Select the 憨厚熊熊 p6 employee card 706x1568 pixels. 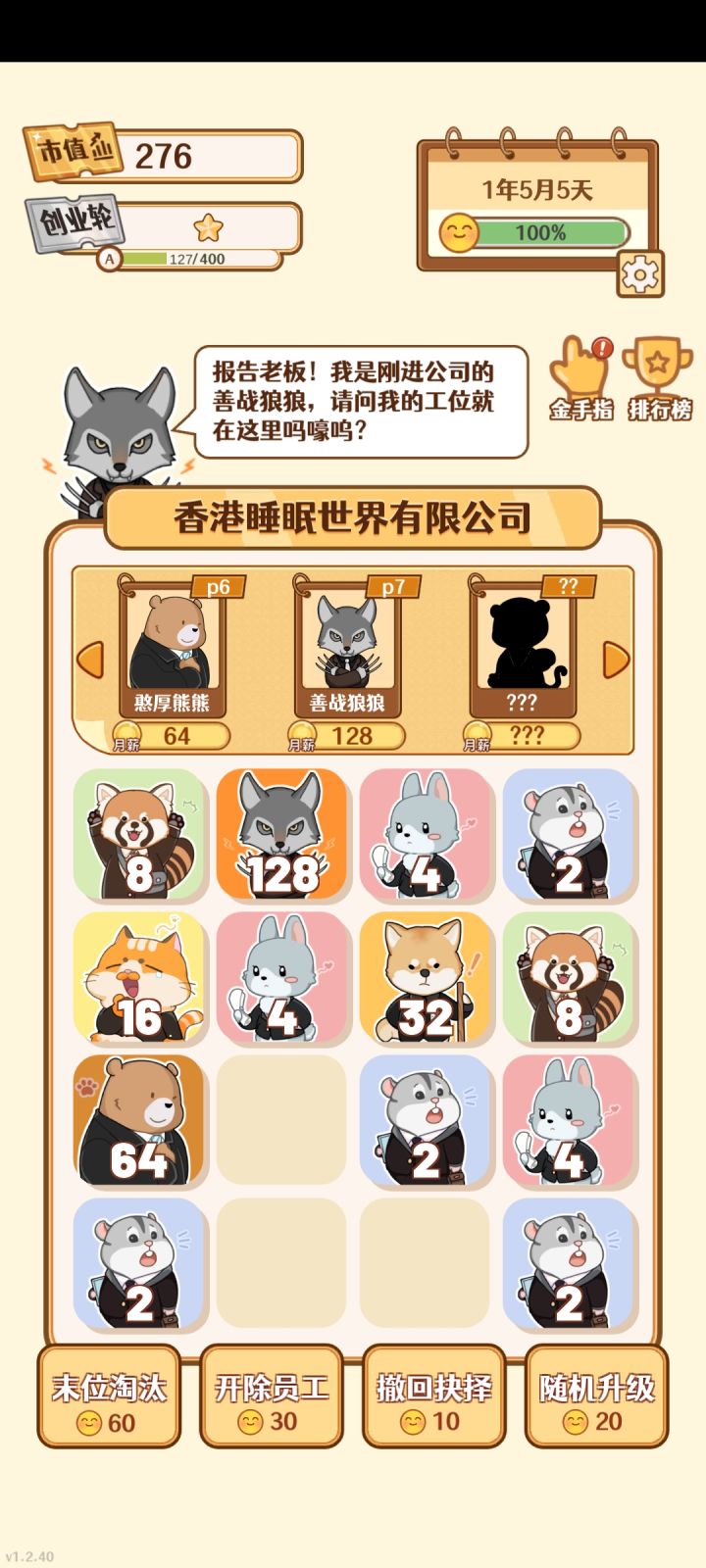click(175, 647)
